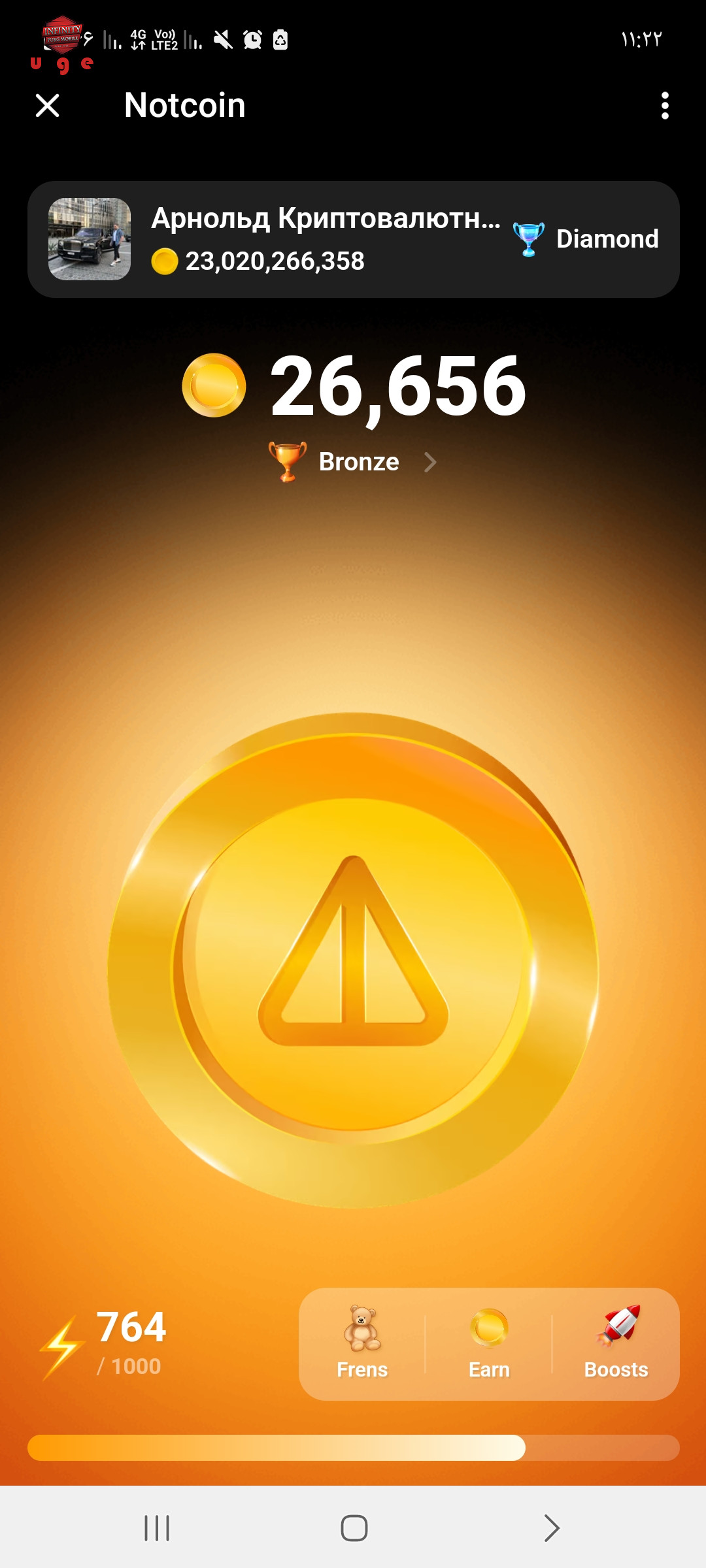
Task: Show recent apps
Action: (157, 1528)
